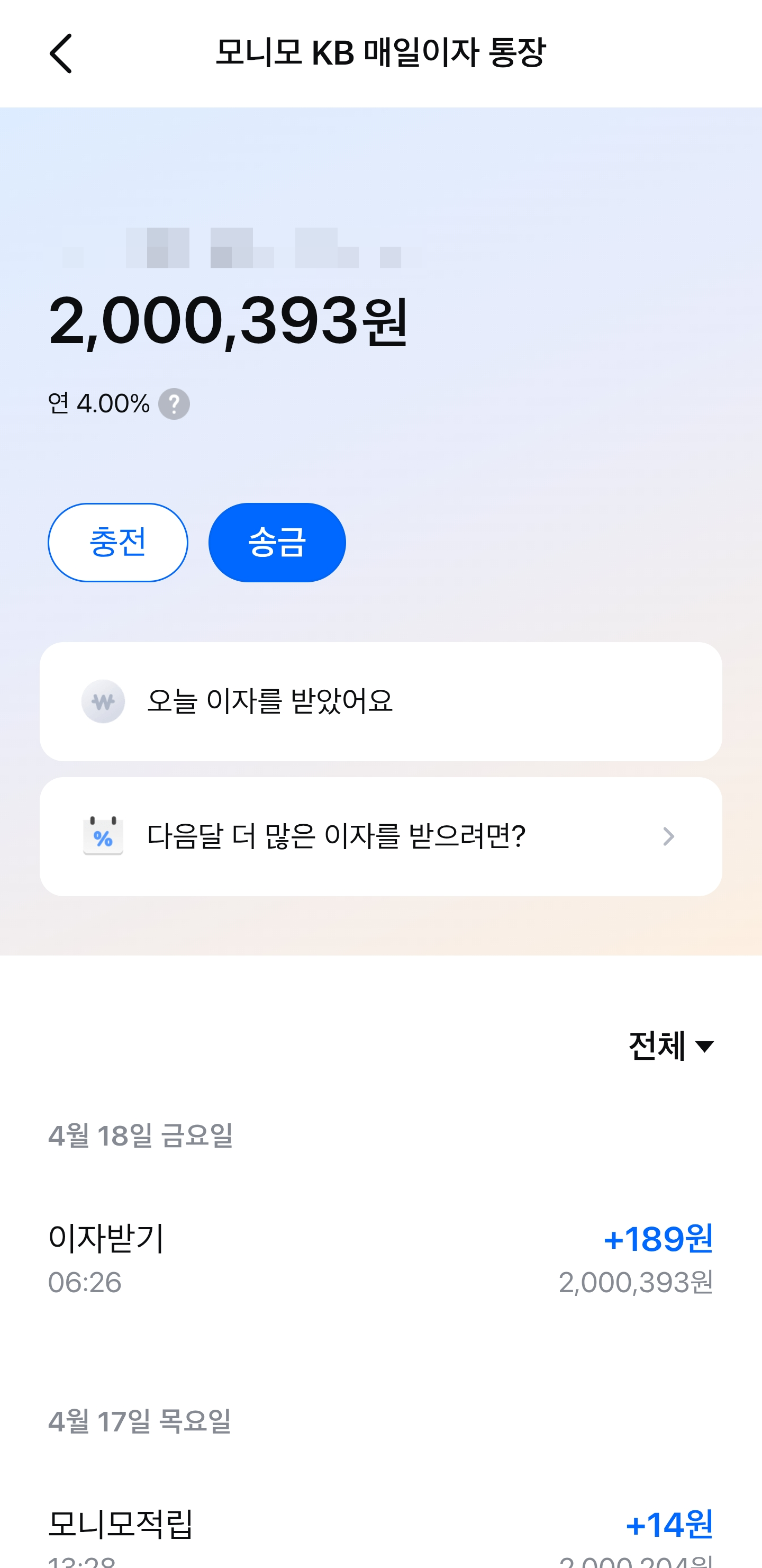Open the 오늘 이자를 받았어요 card
The image size is (762, 1568).
coord(381,701)
